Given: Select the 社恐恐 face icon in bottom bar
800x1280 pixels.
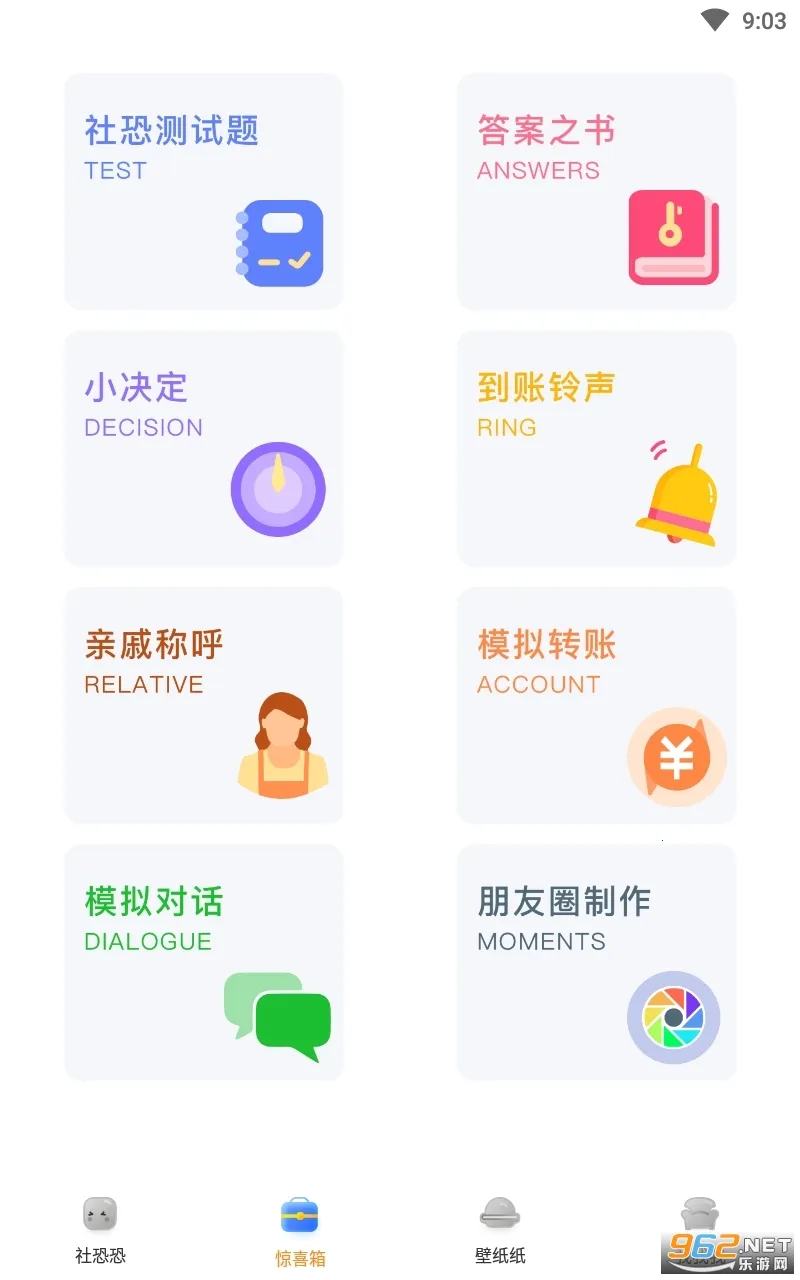Looking at the screenshot, I should (98, 1212).
